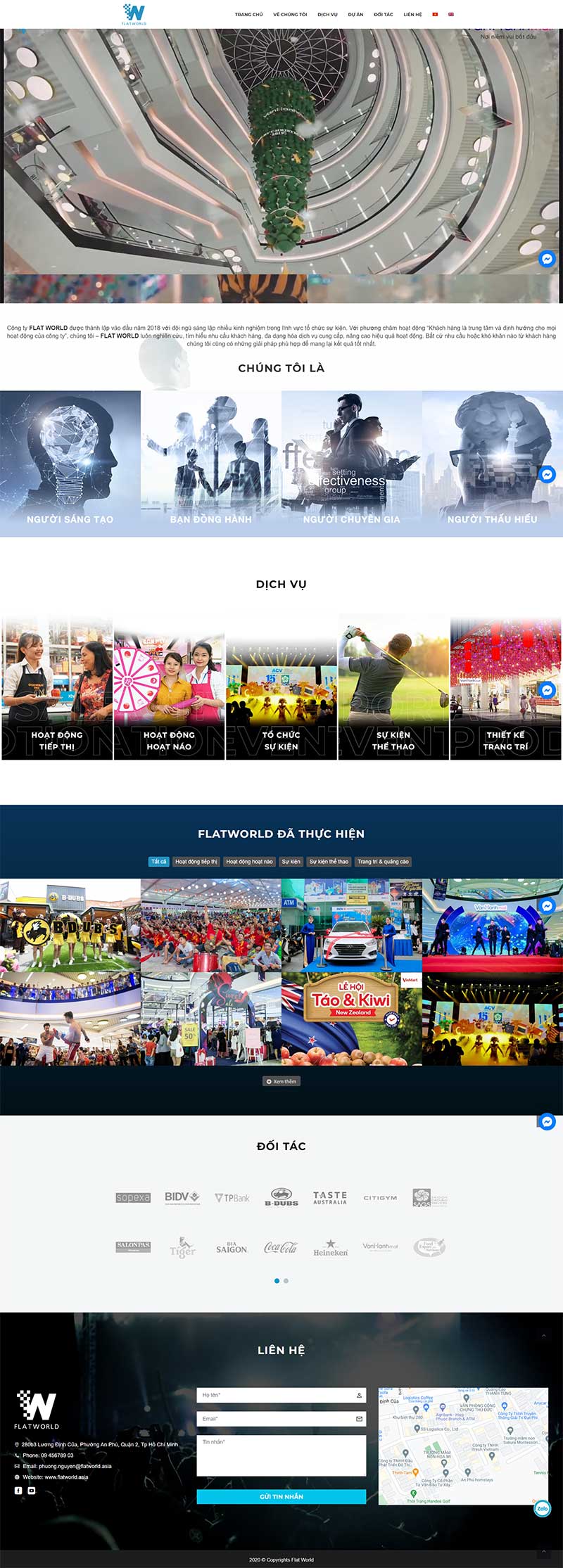
Task: Show Trang trí & quảng cáo projects
Action: (x=383, y=861)
